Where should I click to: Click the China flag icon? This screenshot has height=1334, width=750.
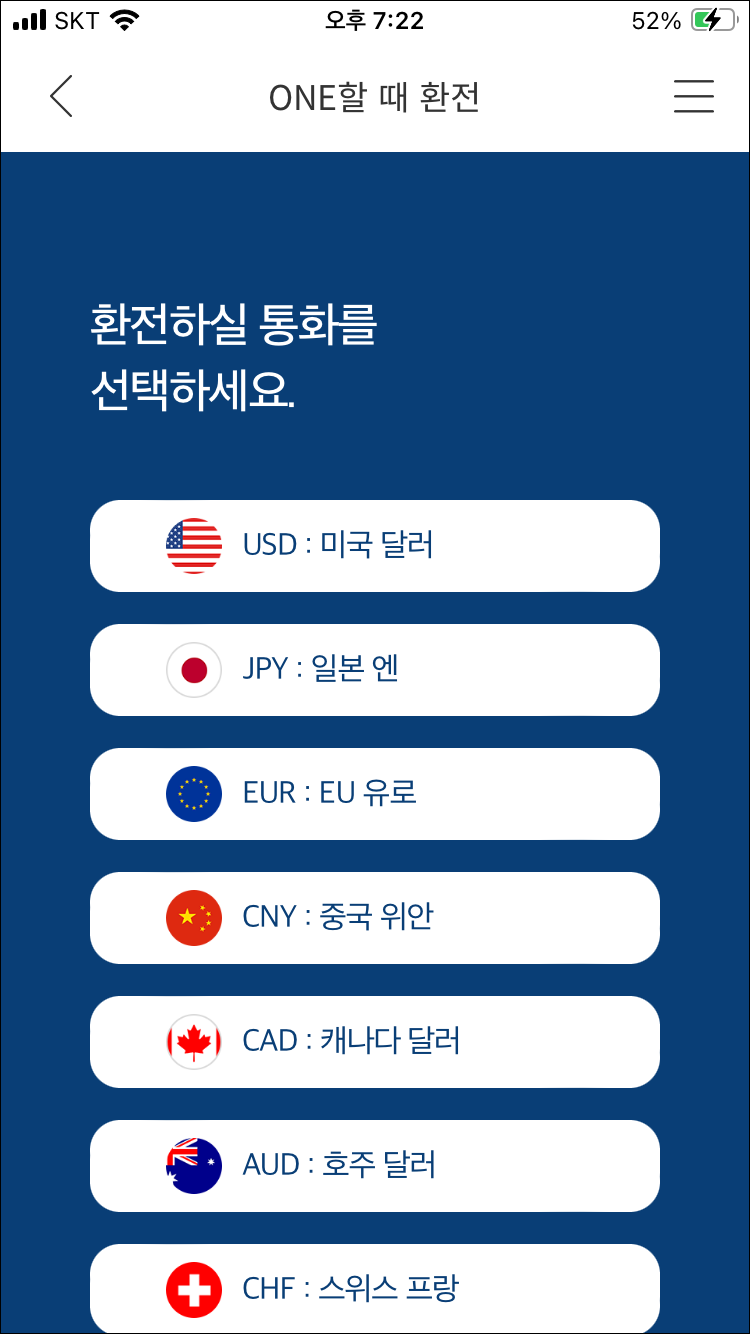click(193, 918)
